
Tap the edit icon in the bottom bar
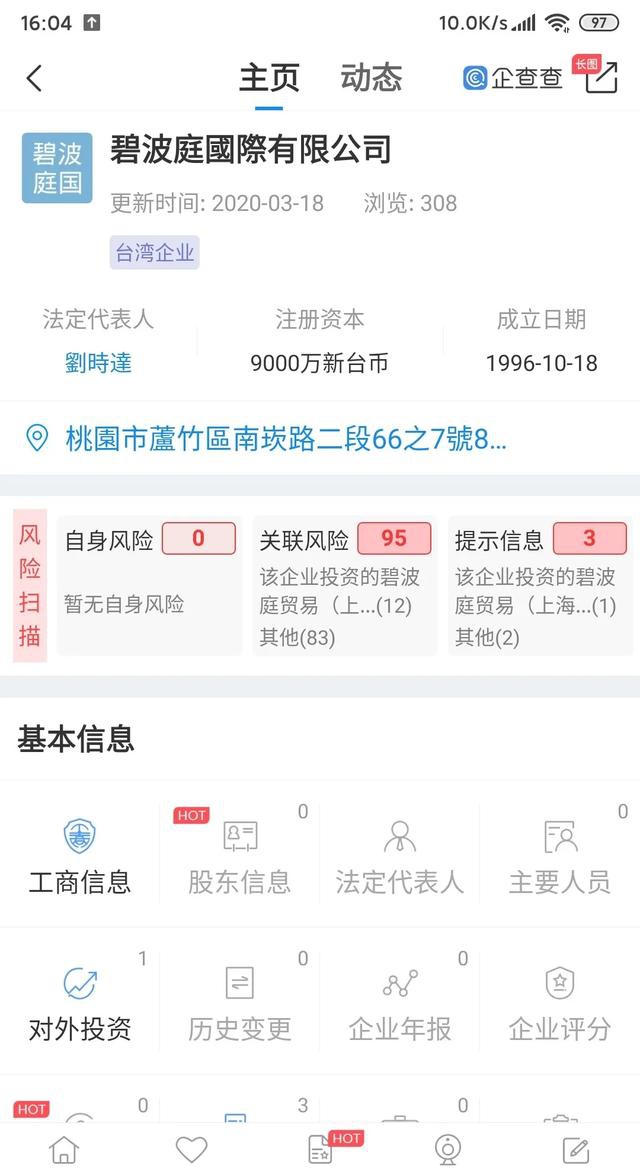(x=576, y=1148)
